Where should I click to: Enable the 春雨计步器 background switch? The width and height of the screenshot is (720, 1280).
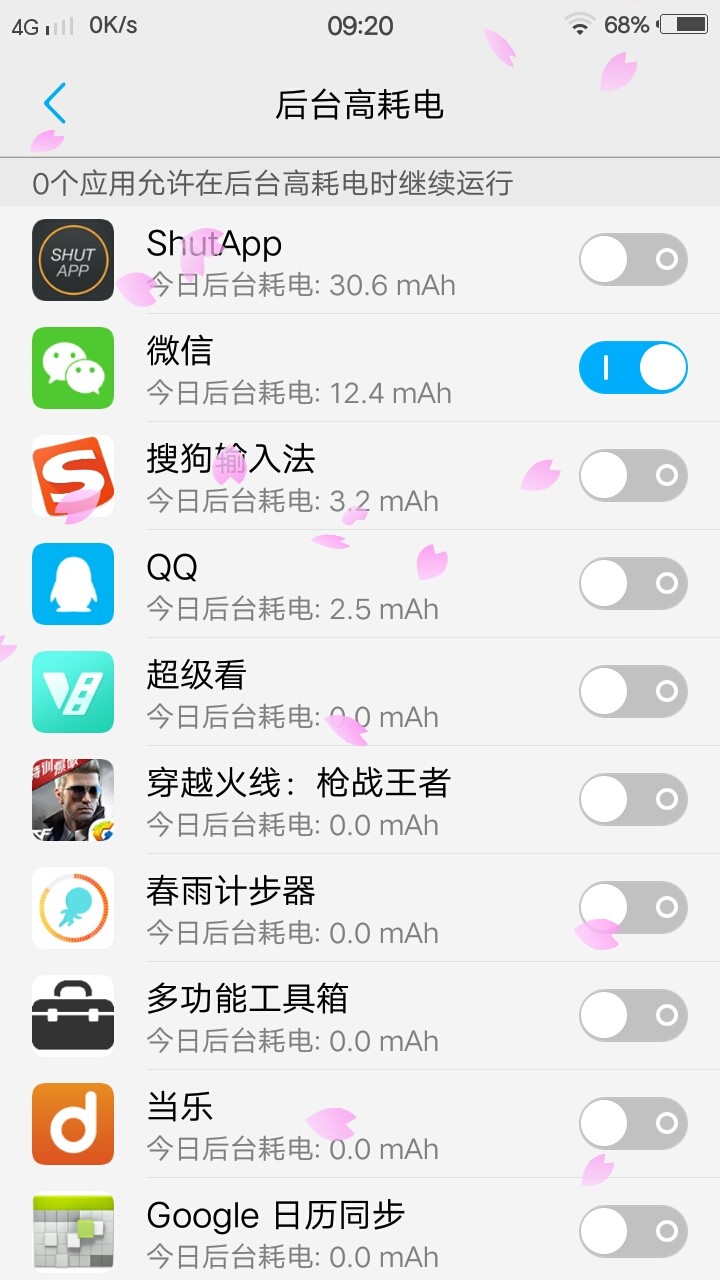pyautogui.click(x=632, y=907)
